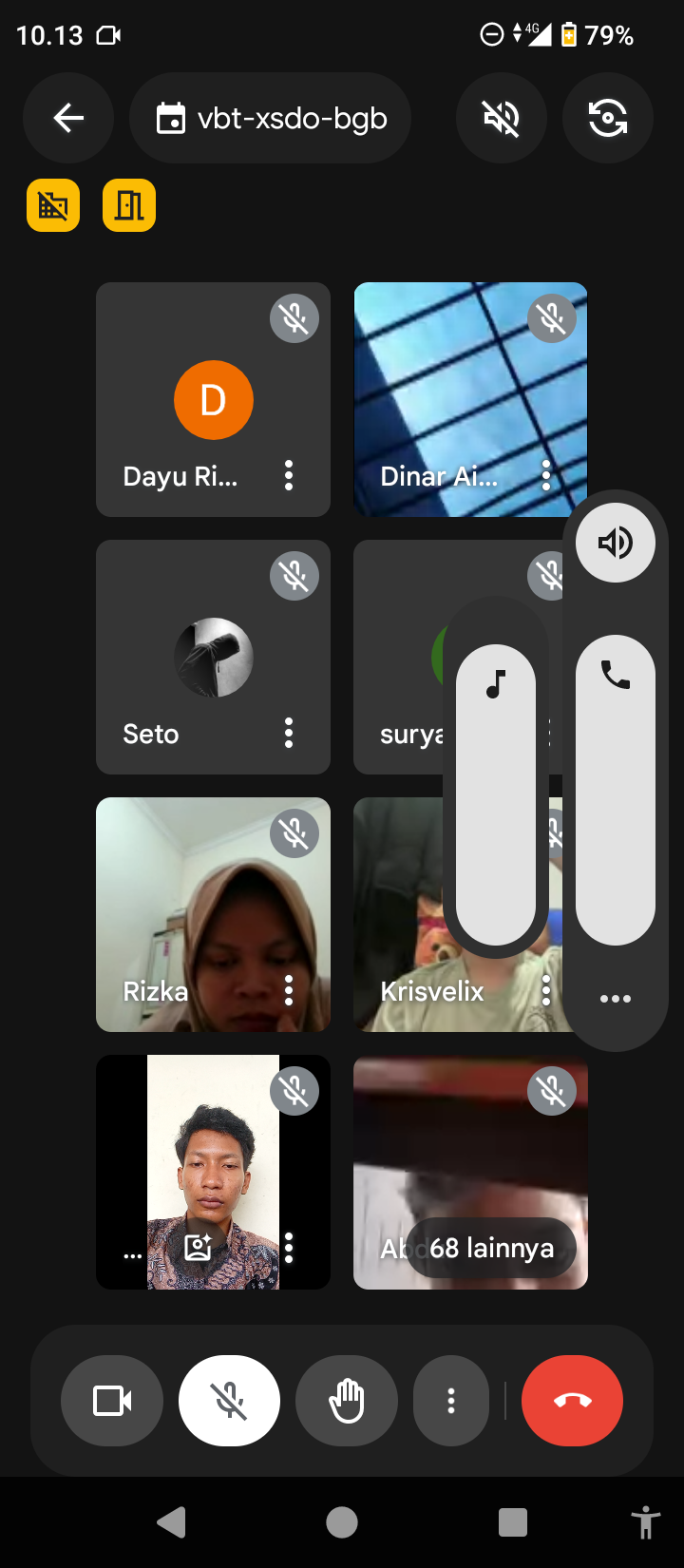Switch the camera with the flip icon

point(608,119)
